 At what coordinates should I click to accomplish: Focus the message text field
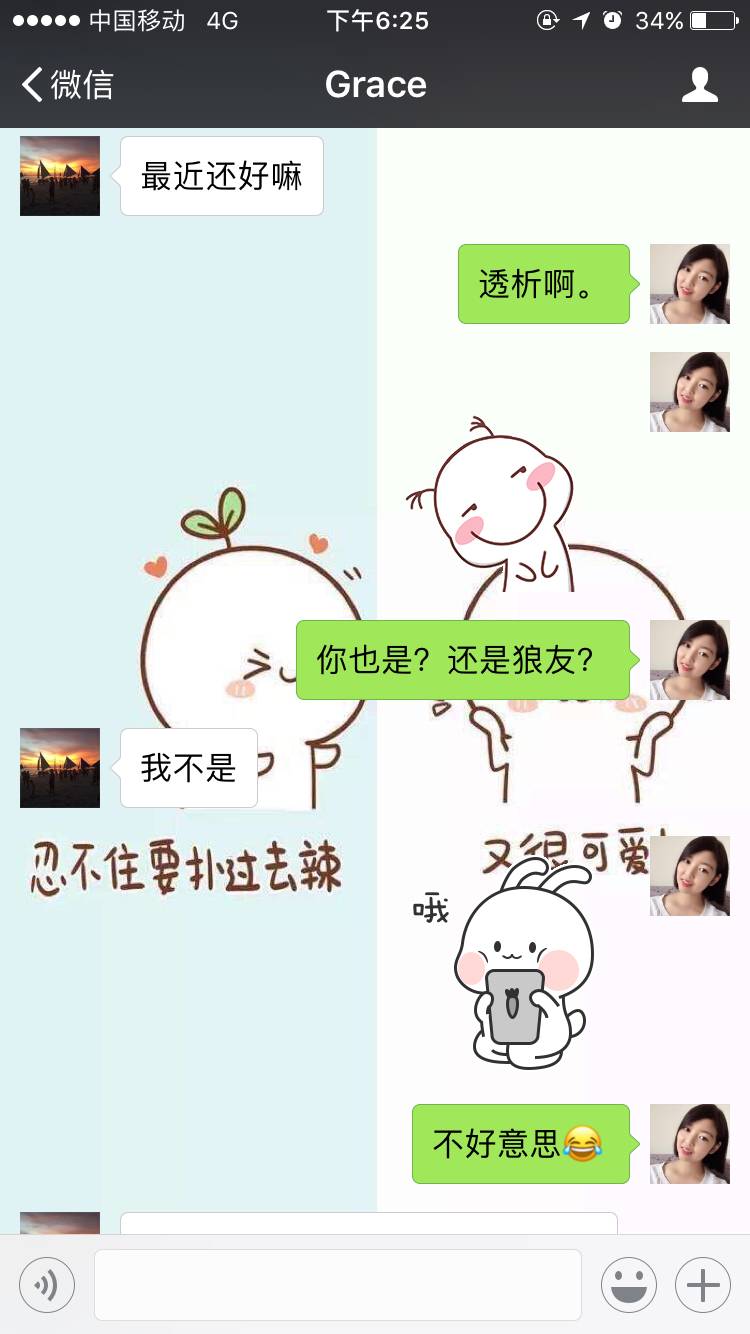point(338,1284)
